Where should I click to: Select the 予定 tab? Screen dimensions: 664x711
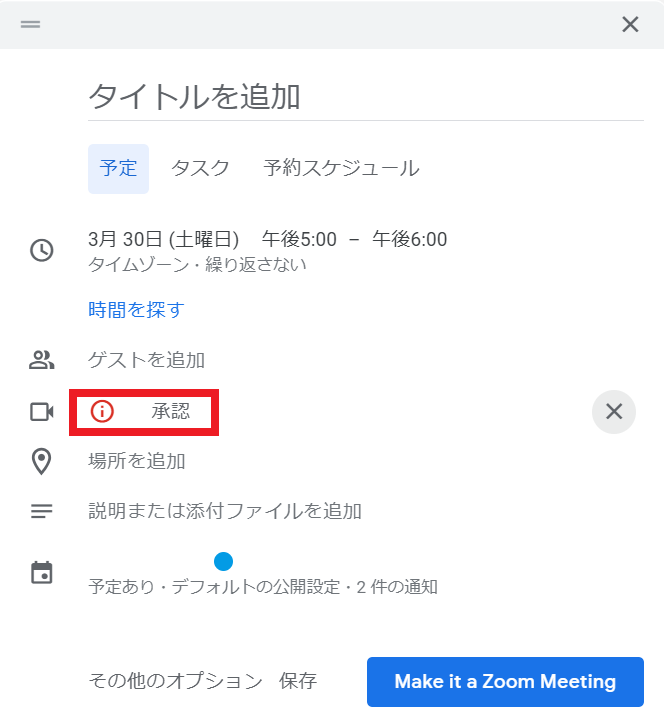(118, 168)
